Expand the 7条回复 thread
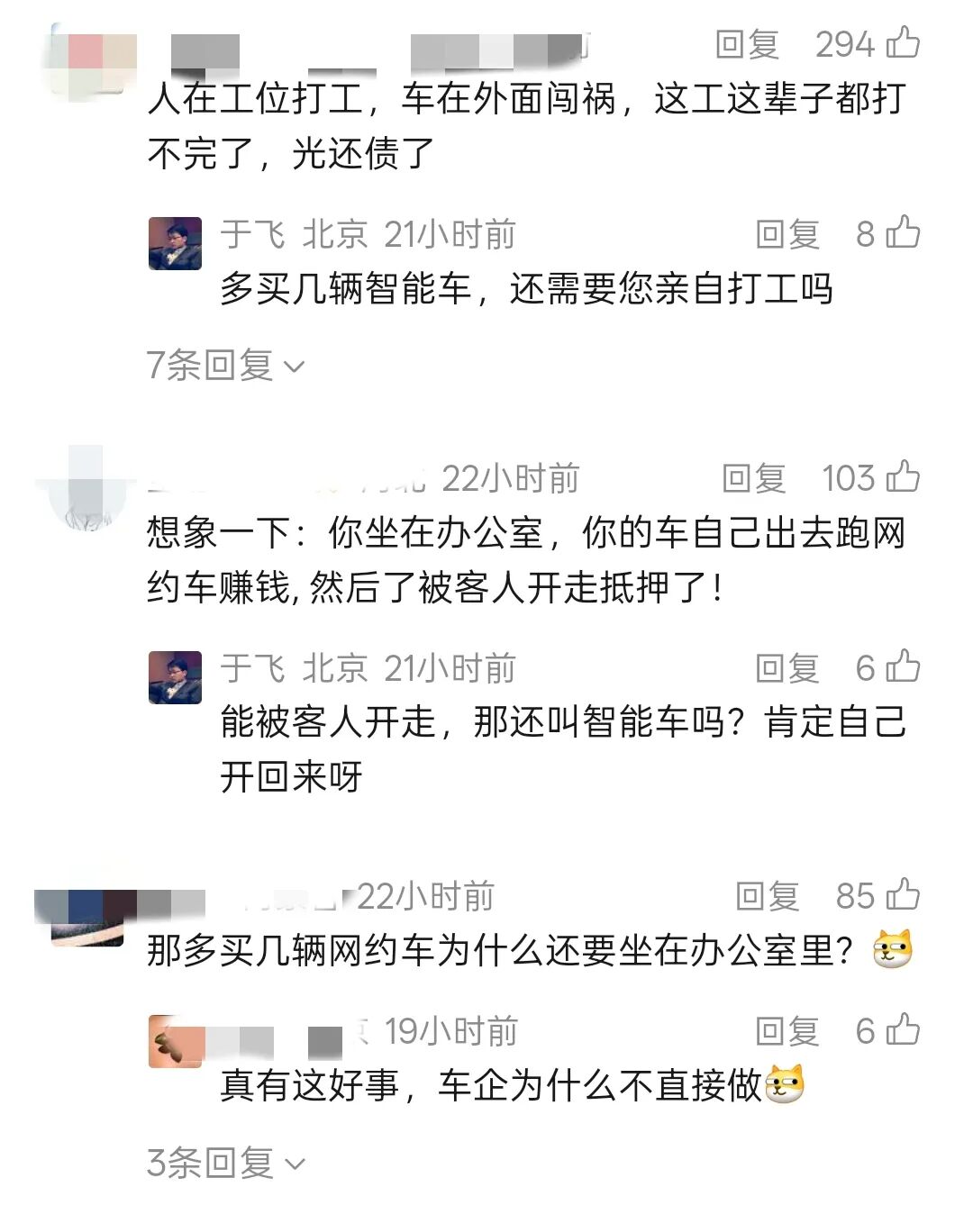 (x=225, y=366)
